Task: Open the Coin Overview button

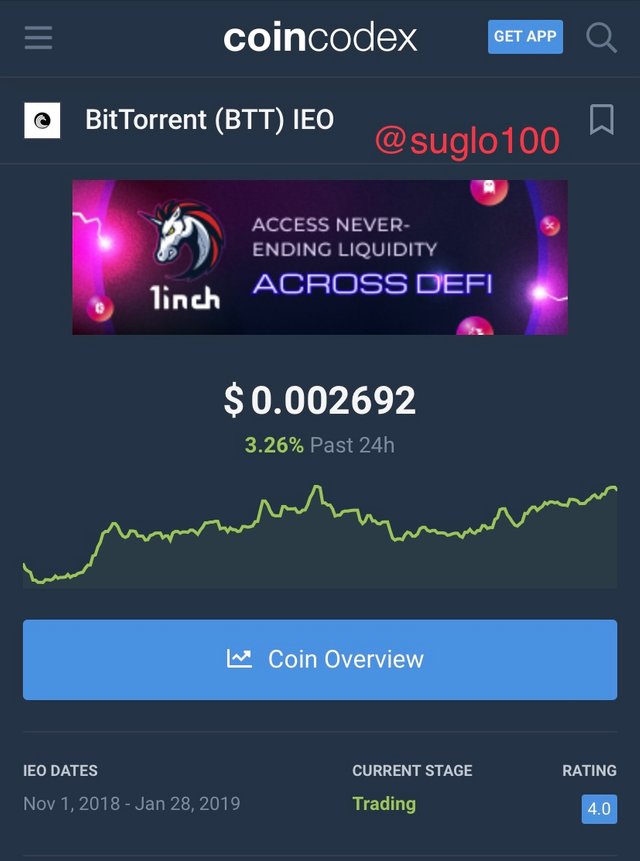Action: tap(320, 659)
